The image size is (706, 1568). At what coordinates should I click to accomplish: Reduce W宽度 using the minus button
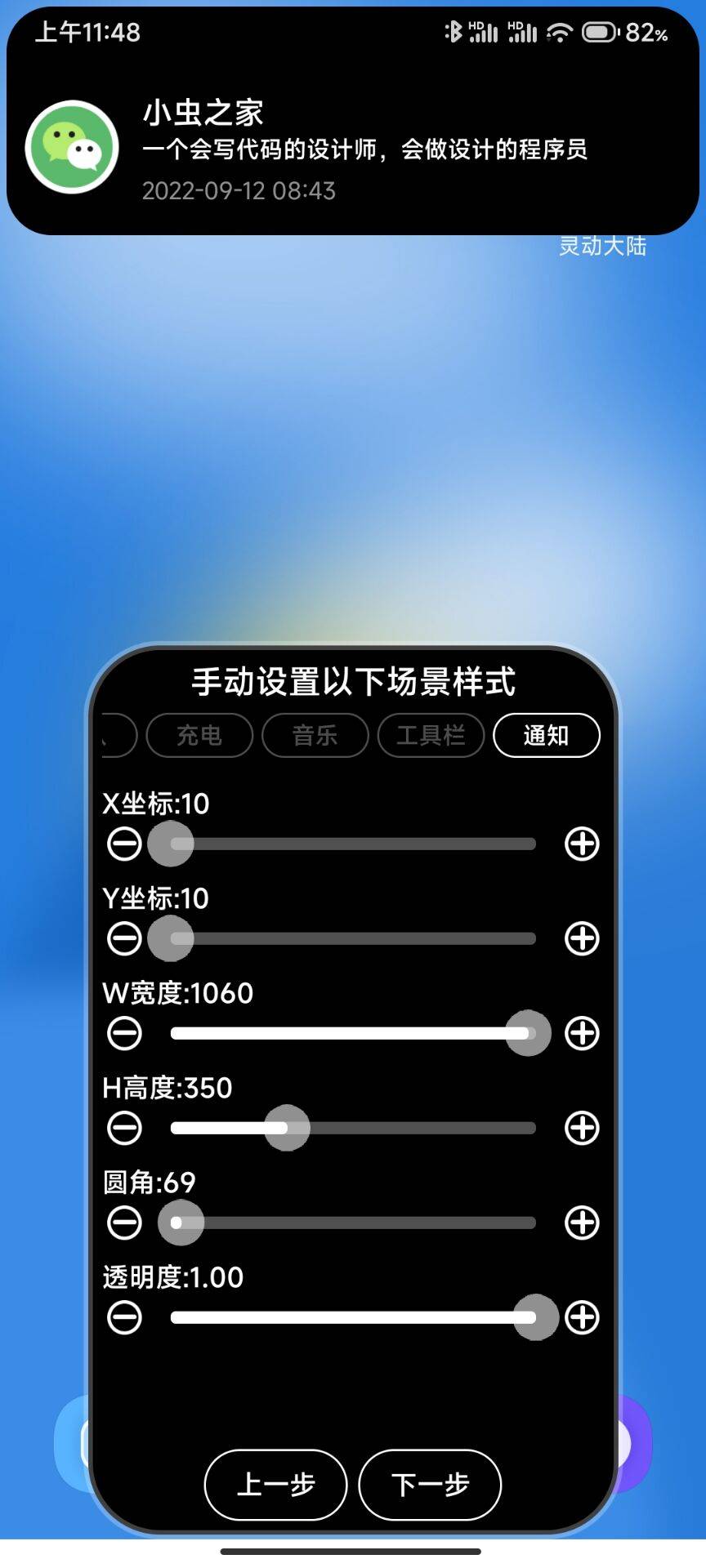click(x=124, y=1033)
